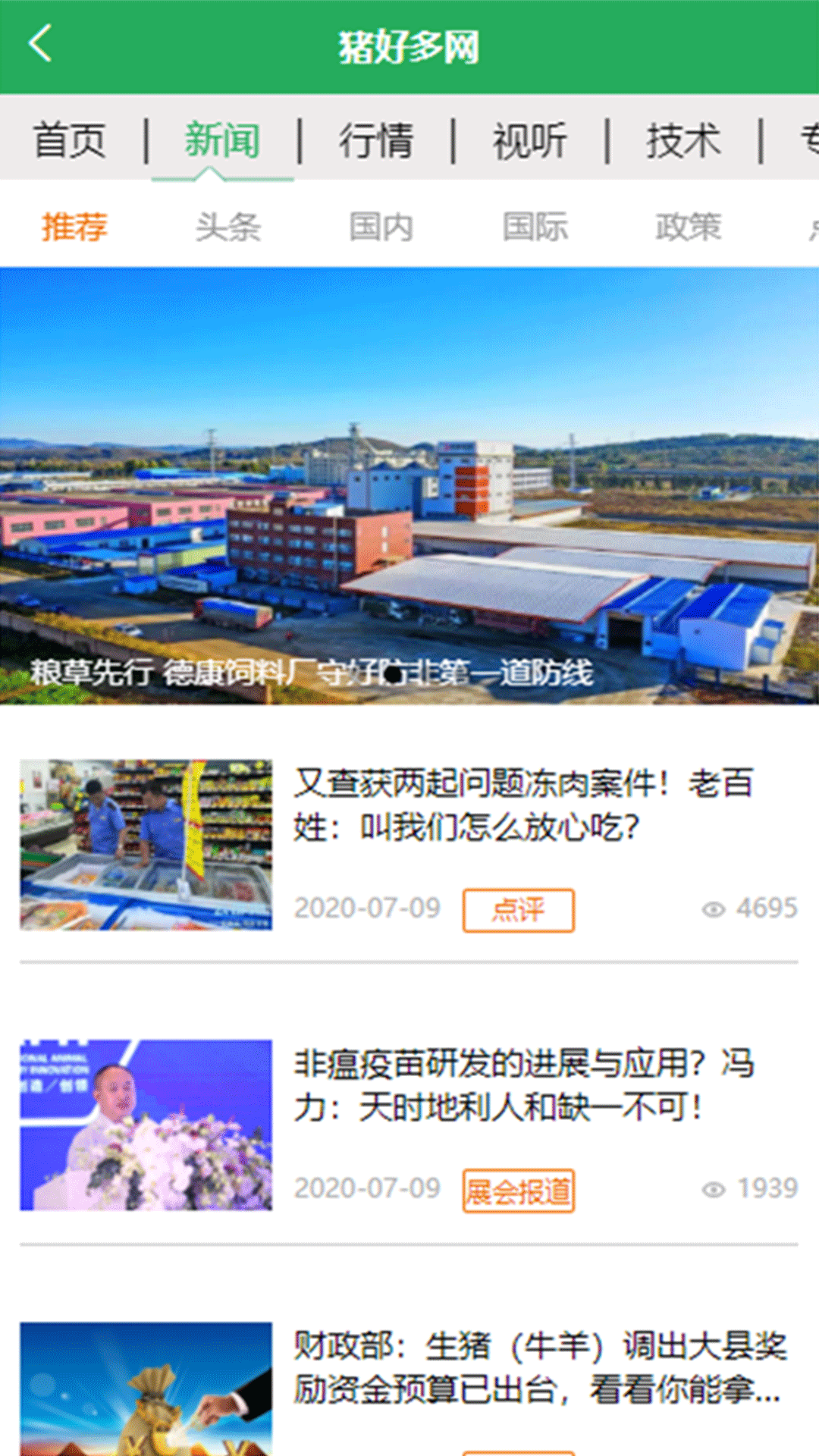The image size is (819, 1456).
Task: Filter news by 国内
Action: (x=381, y=227)
